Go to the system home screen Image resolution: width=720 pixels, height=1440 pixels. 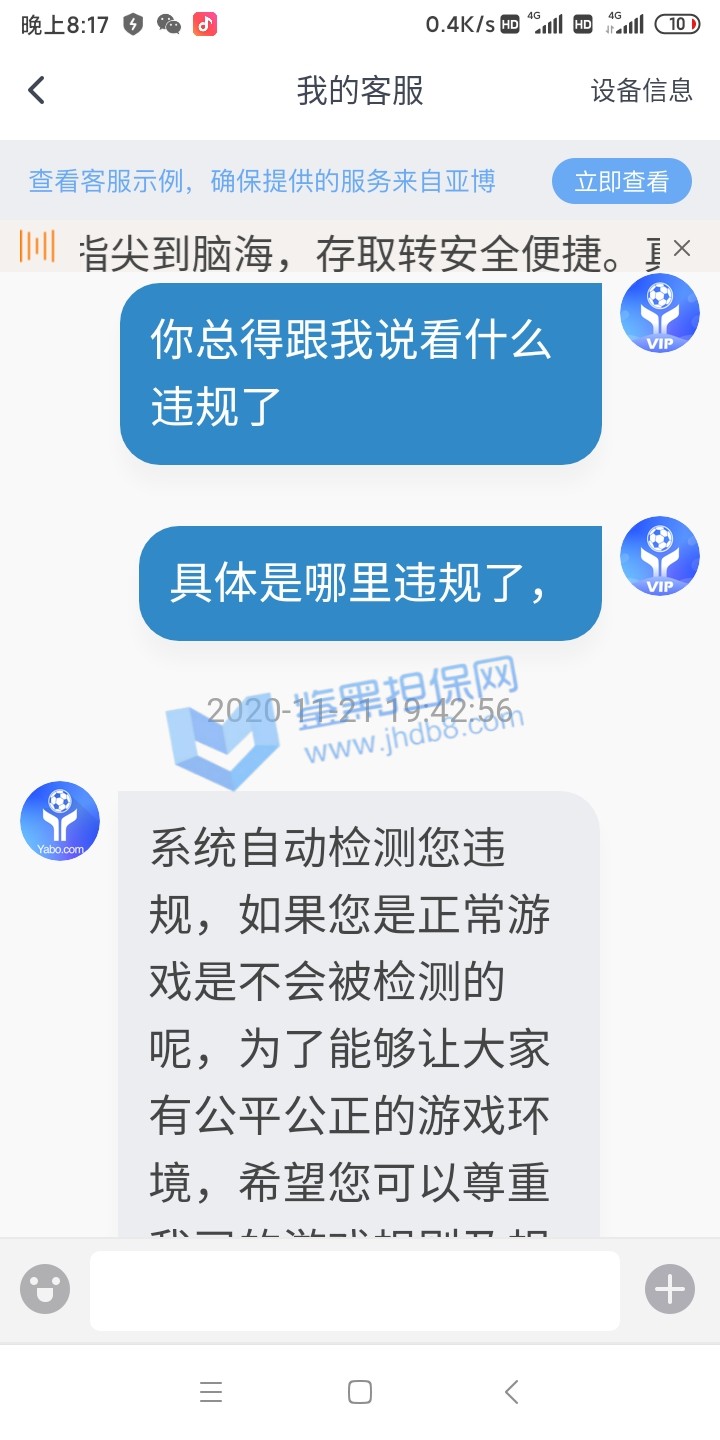(x=360, y=1392)
